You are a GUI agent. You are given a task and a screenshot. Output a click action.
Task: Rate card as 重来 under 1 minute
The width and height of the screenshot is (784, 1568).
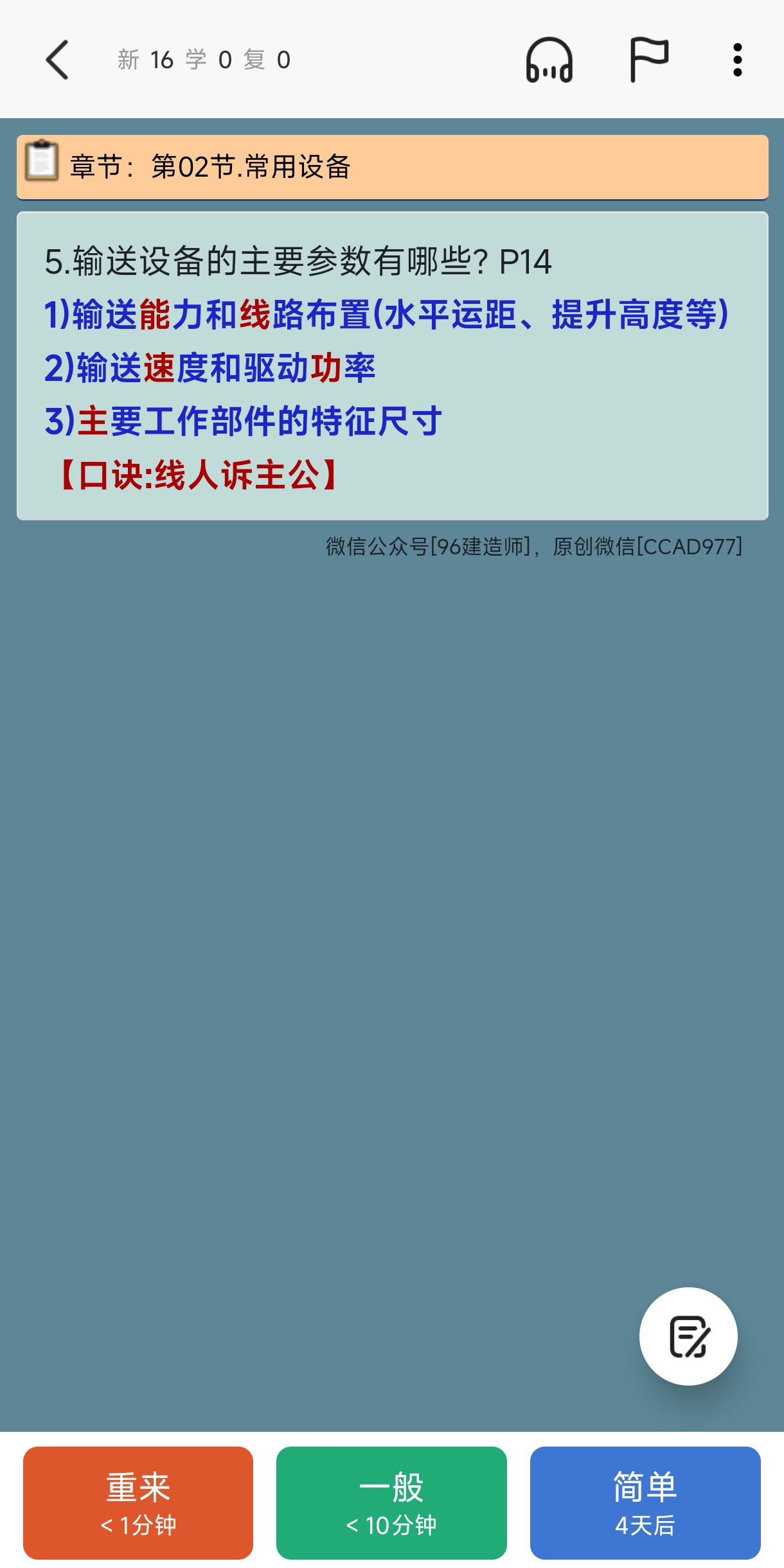(138, 1502)
